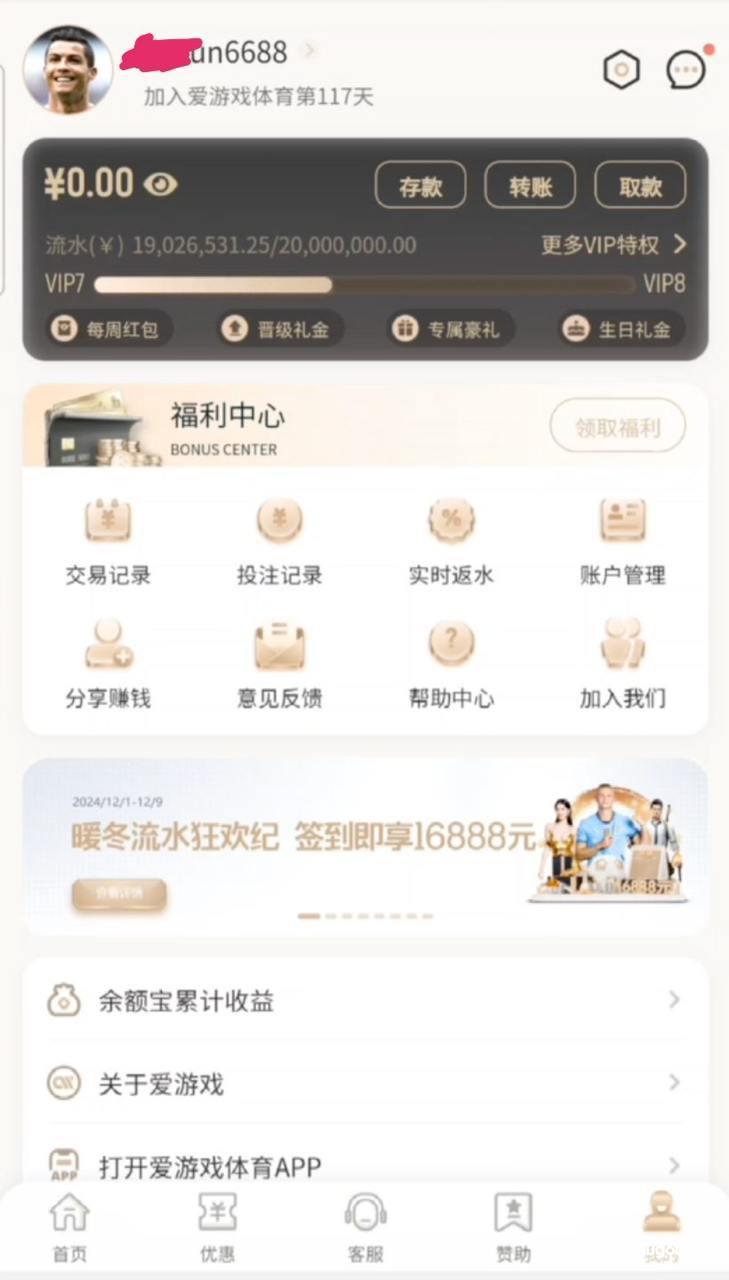
Task: Open the messages chat bubble icon
Action: [x=685, y=70]
